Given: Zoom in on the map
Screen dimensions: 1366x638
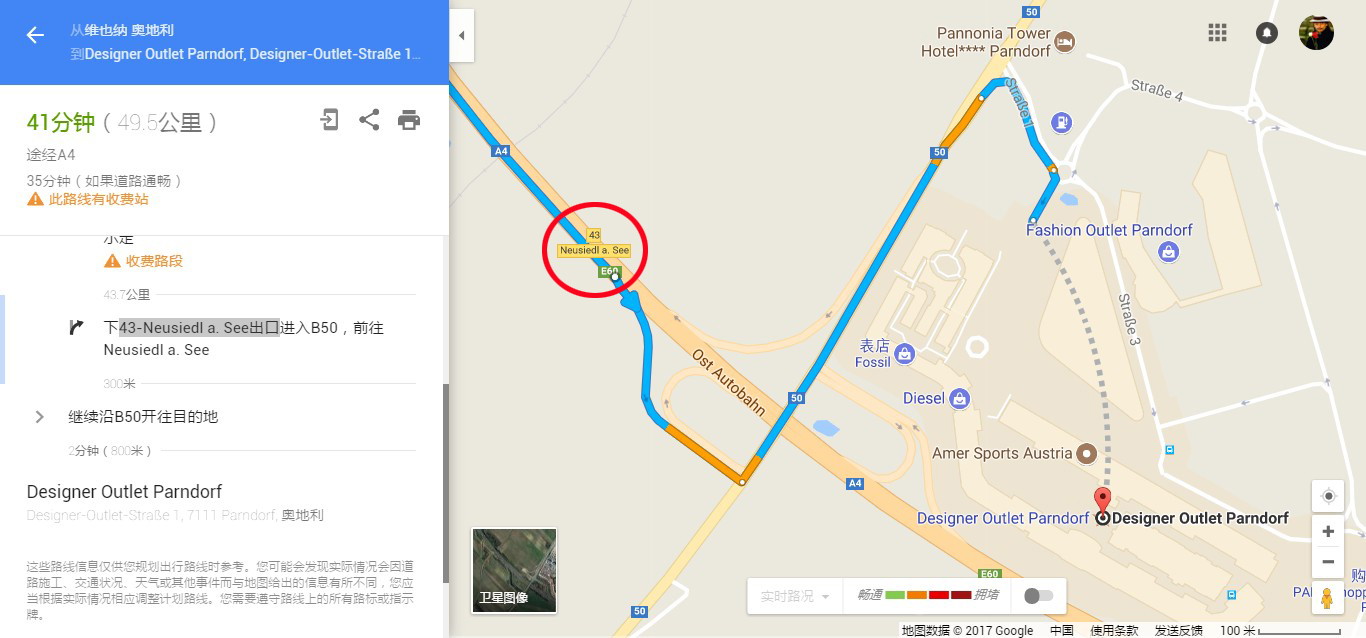Looking at the screenshot, I should [1328, 531].
